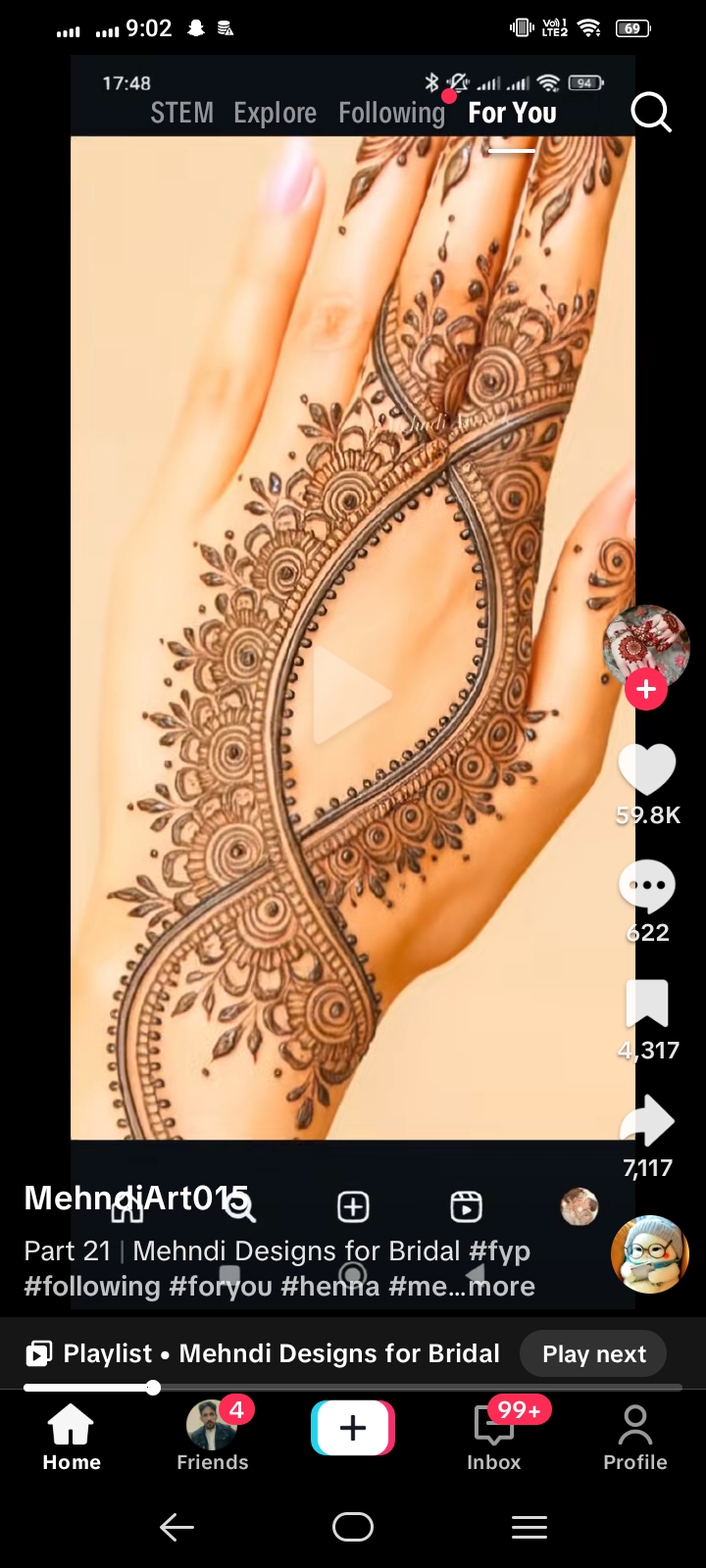Open the Inbox tab
Screen dimensions: 706x1568
point(493,1437)
